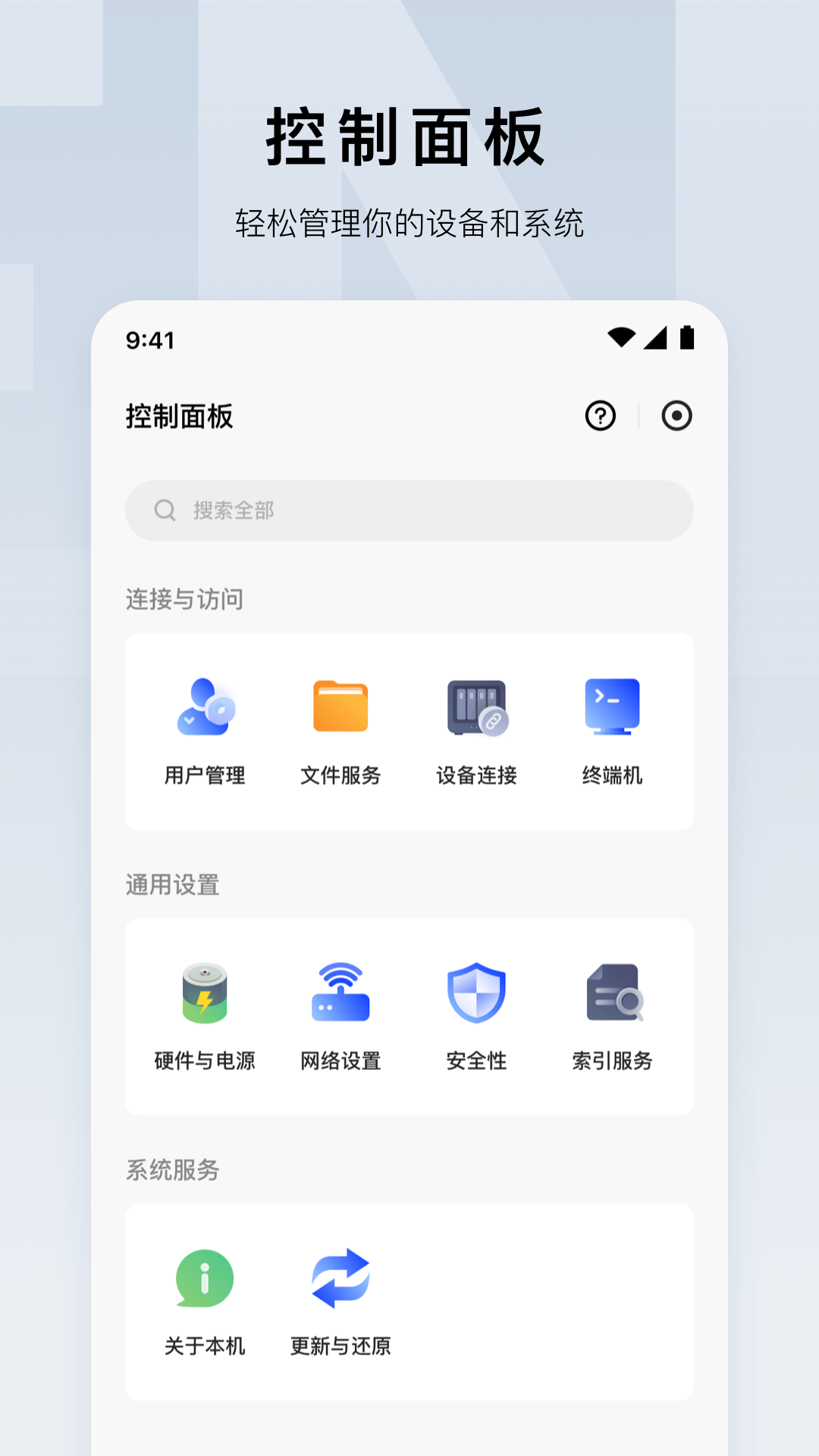
Task: Open 索引服务 (Indexing Service)
Action: (x=611, y=1016)
